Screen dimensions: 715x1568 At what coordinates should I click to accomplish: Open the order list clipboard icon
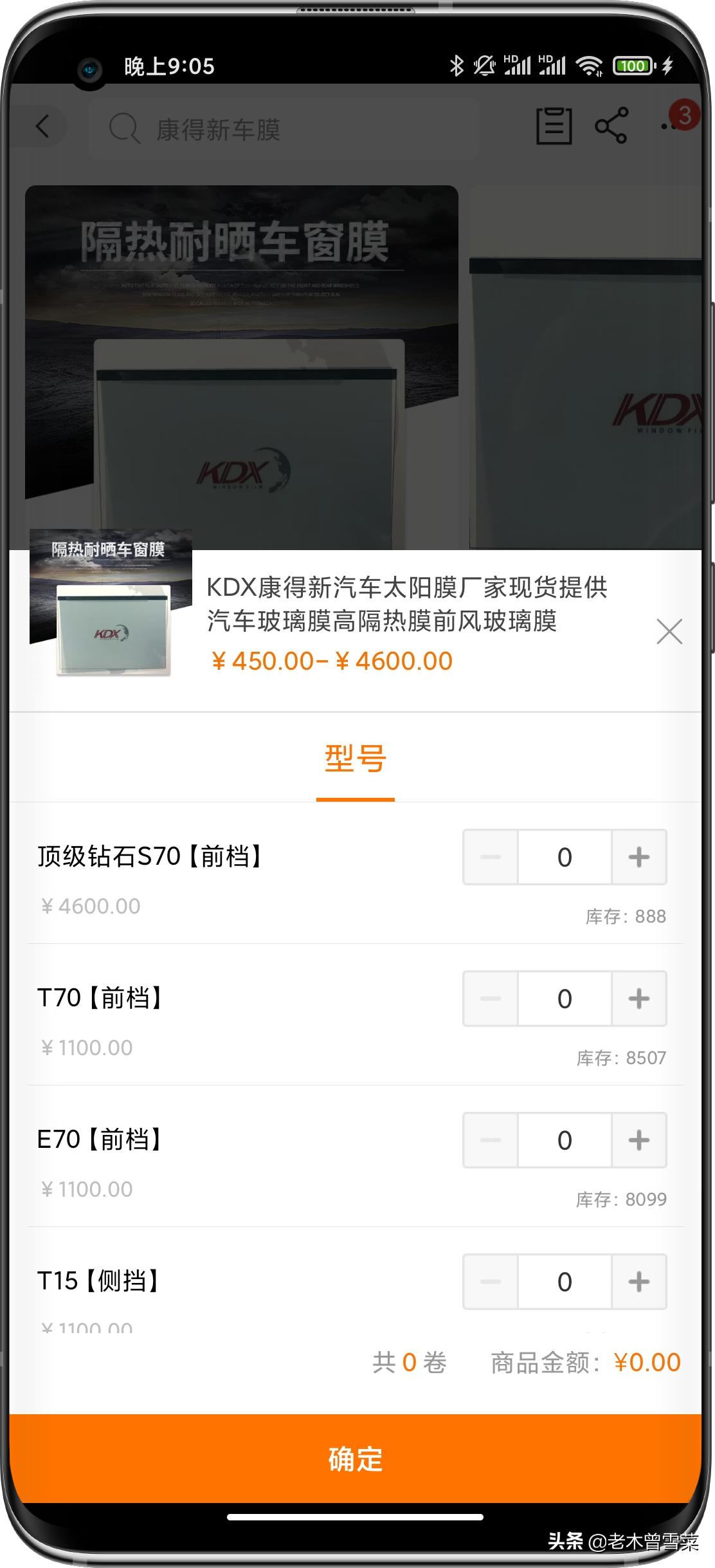(x=554, y=126)
